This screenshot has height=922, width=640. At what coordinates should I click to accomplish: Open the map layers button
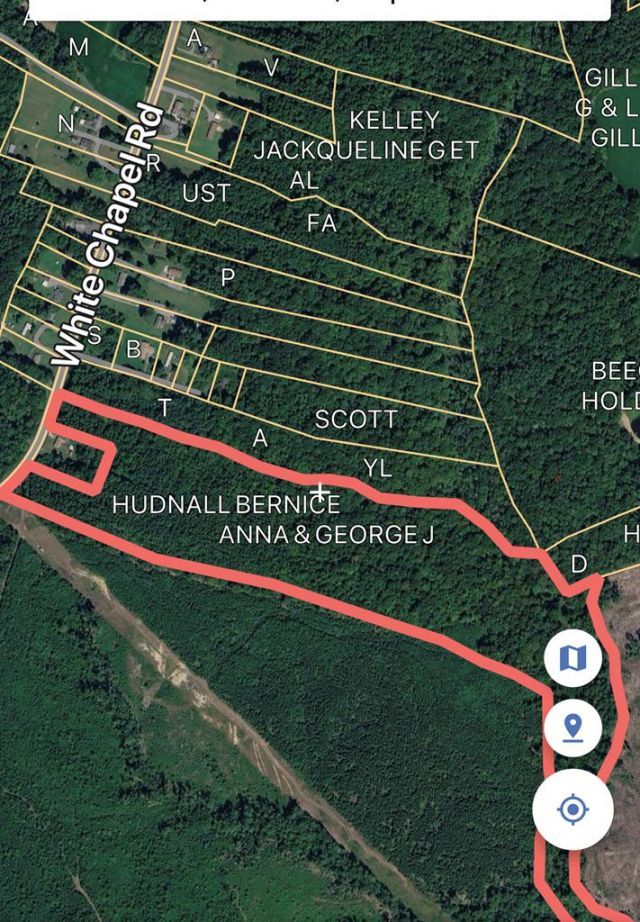pos(573,658)
